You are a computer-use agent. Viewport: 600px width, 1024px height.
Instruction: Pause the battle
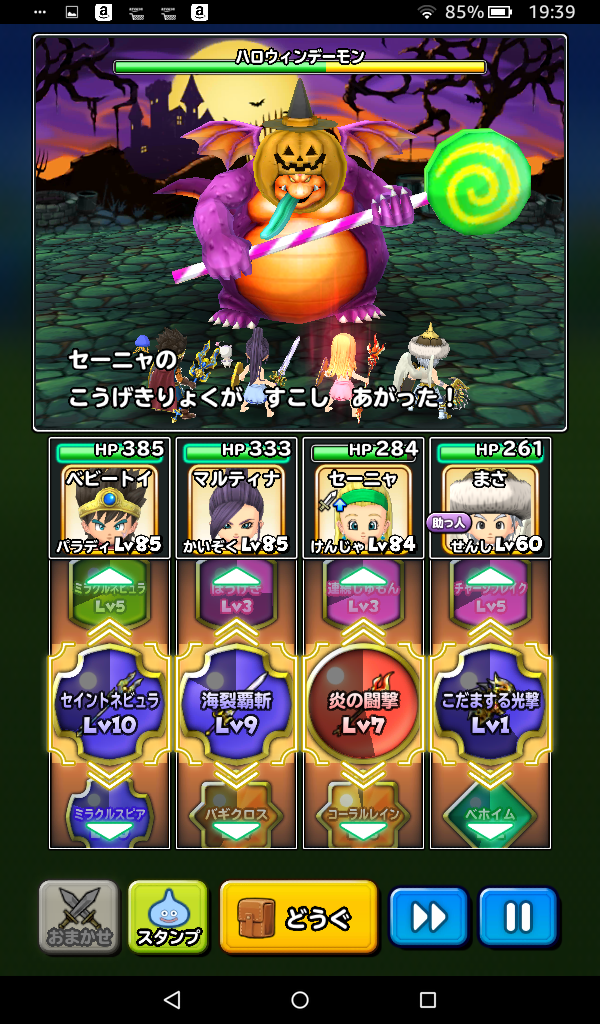(517, 916)
